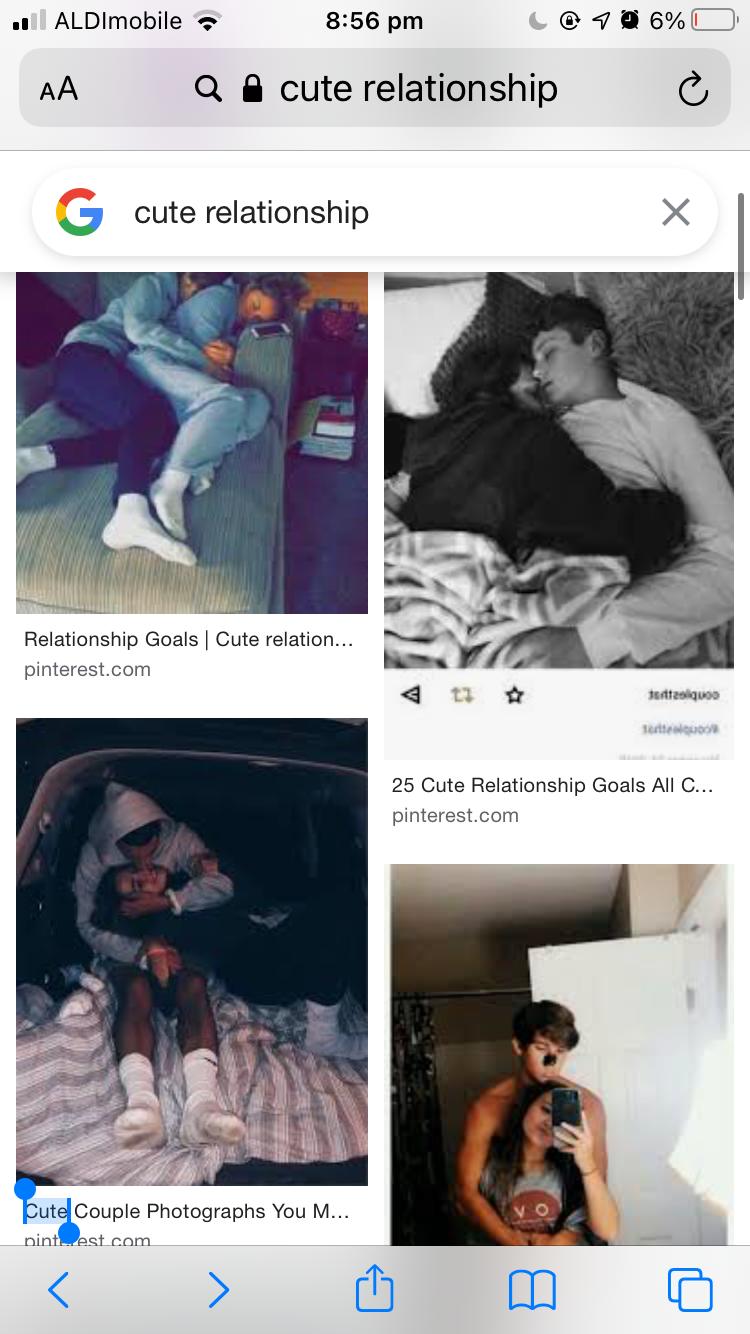
Task: Open the 25 Cute Relationship Goals title link
Action: tap(552, 785)
